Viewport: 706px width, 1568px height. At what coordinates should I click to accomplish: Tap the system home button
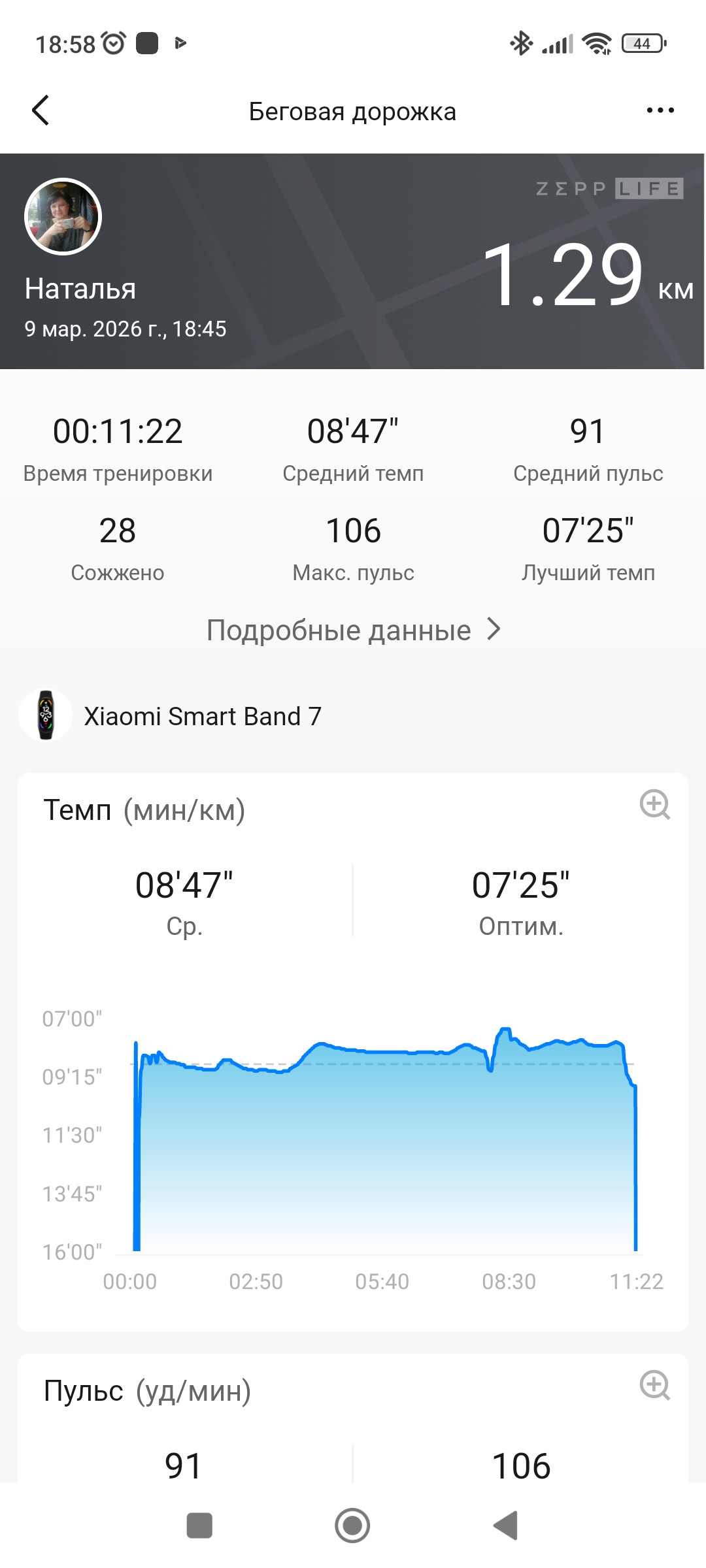coord(352,1526)
